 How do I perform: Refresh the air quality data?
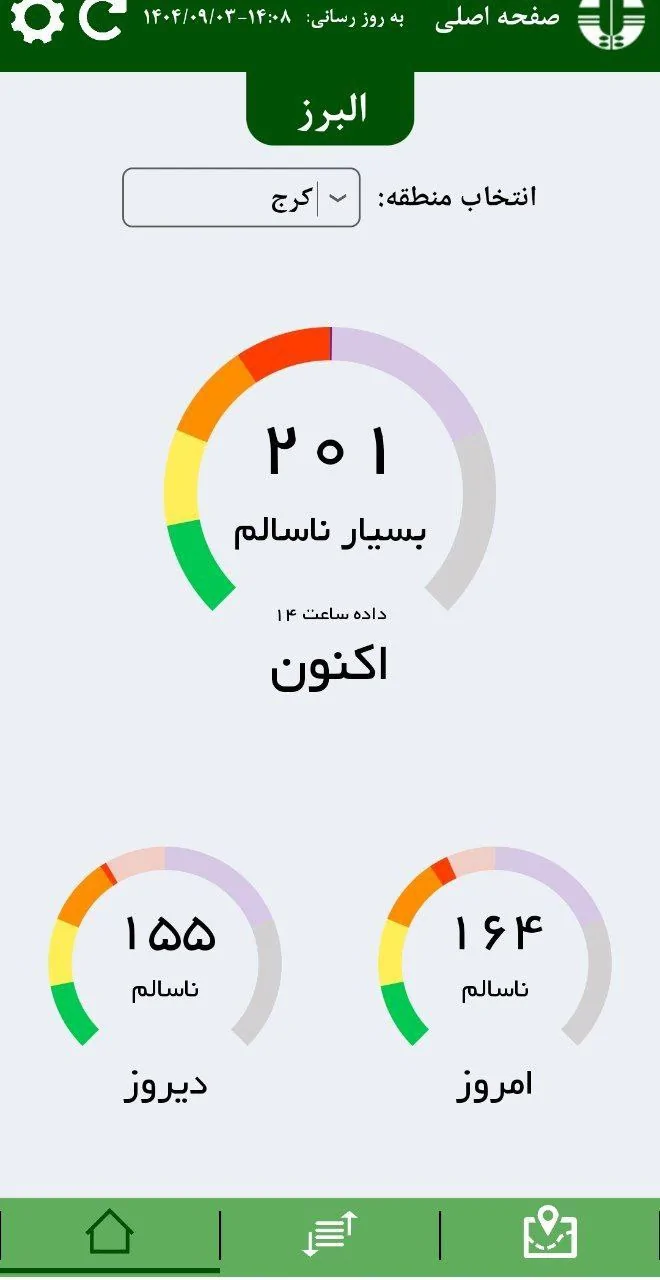tap(101, 18)
